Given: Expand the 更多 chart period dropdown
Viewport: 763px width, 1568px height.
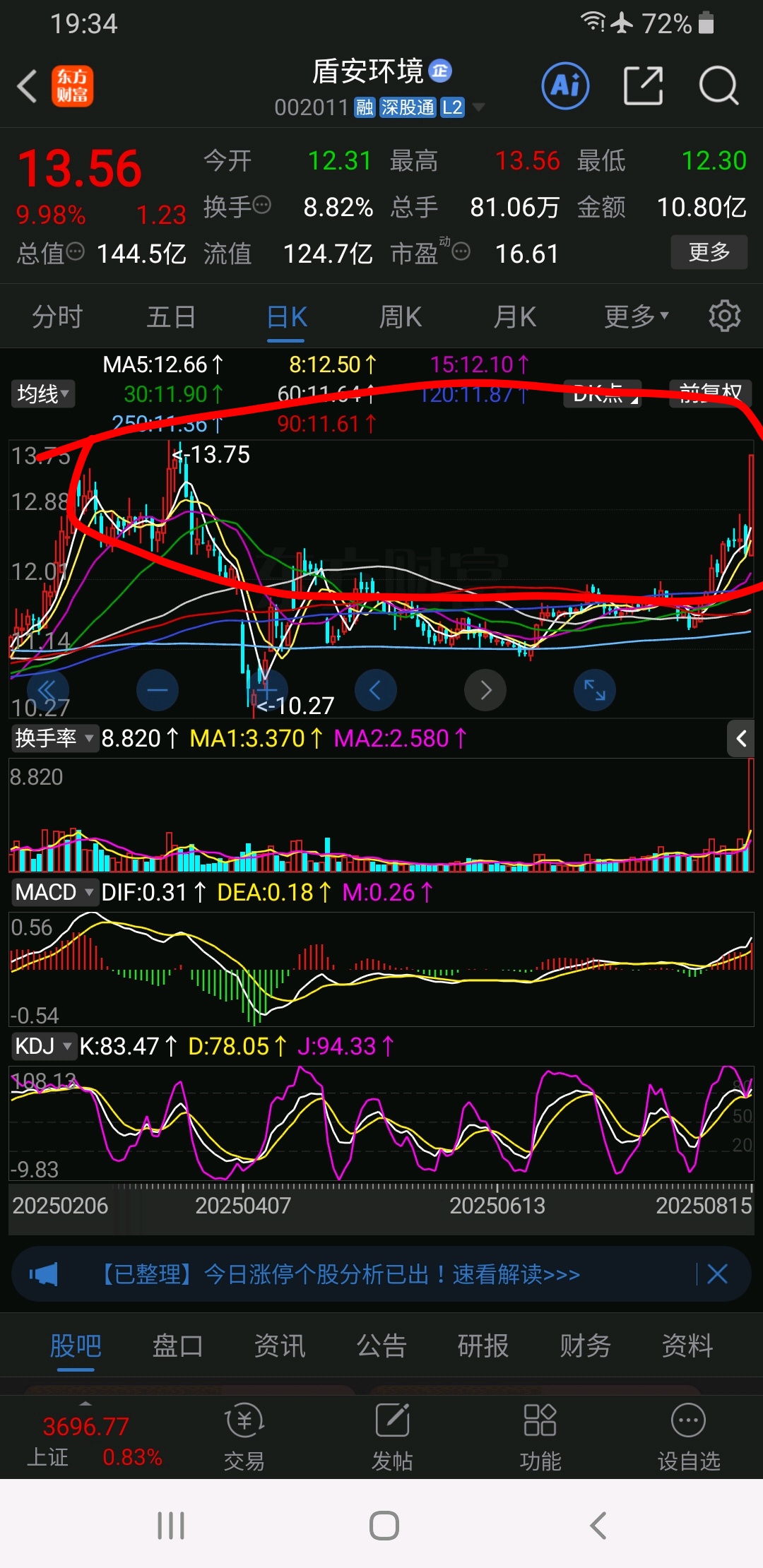Looking at the screenshot, I should 636,316.
